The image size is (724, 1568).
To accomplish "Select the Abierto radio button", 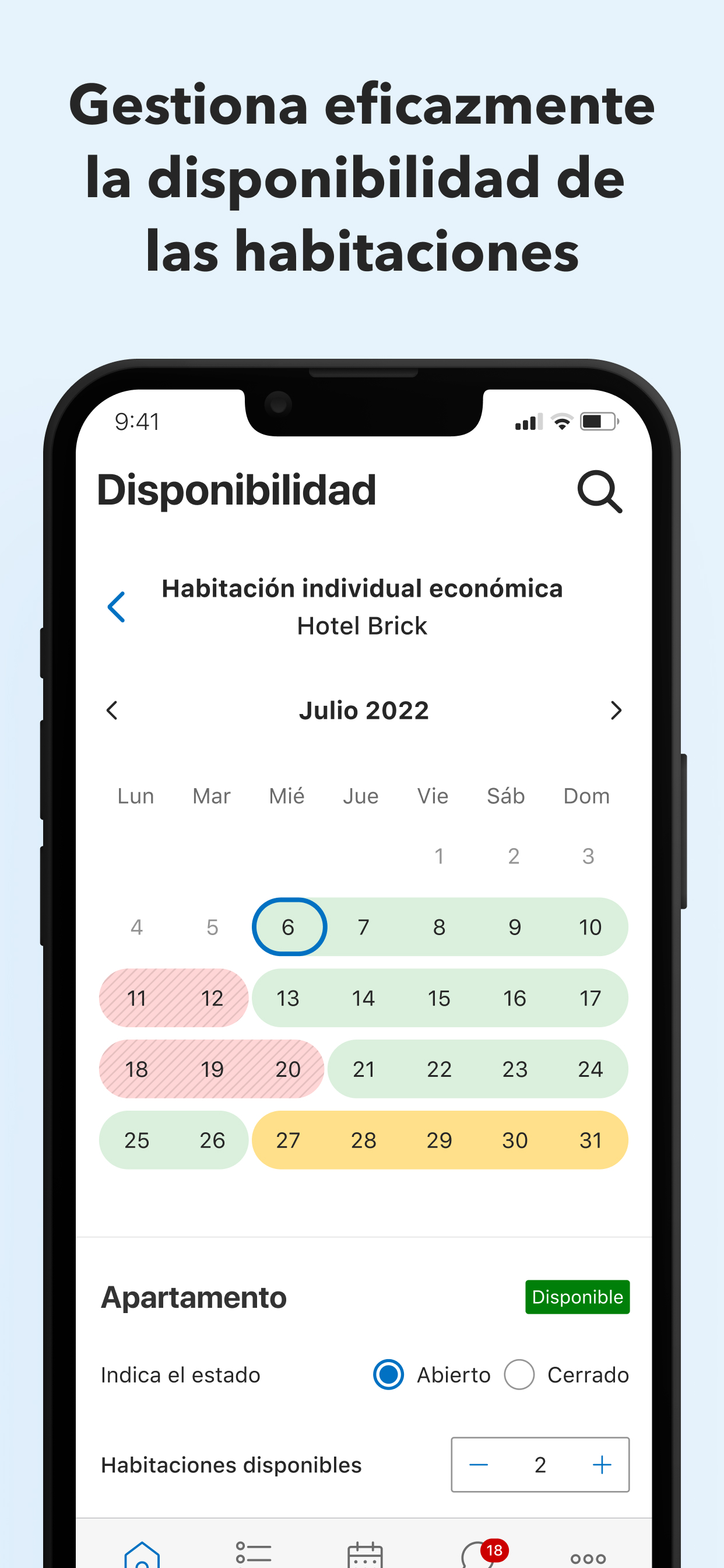I will (390, 1374).
